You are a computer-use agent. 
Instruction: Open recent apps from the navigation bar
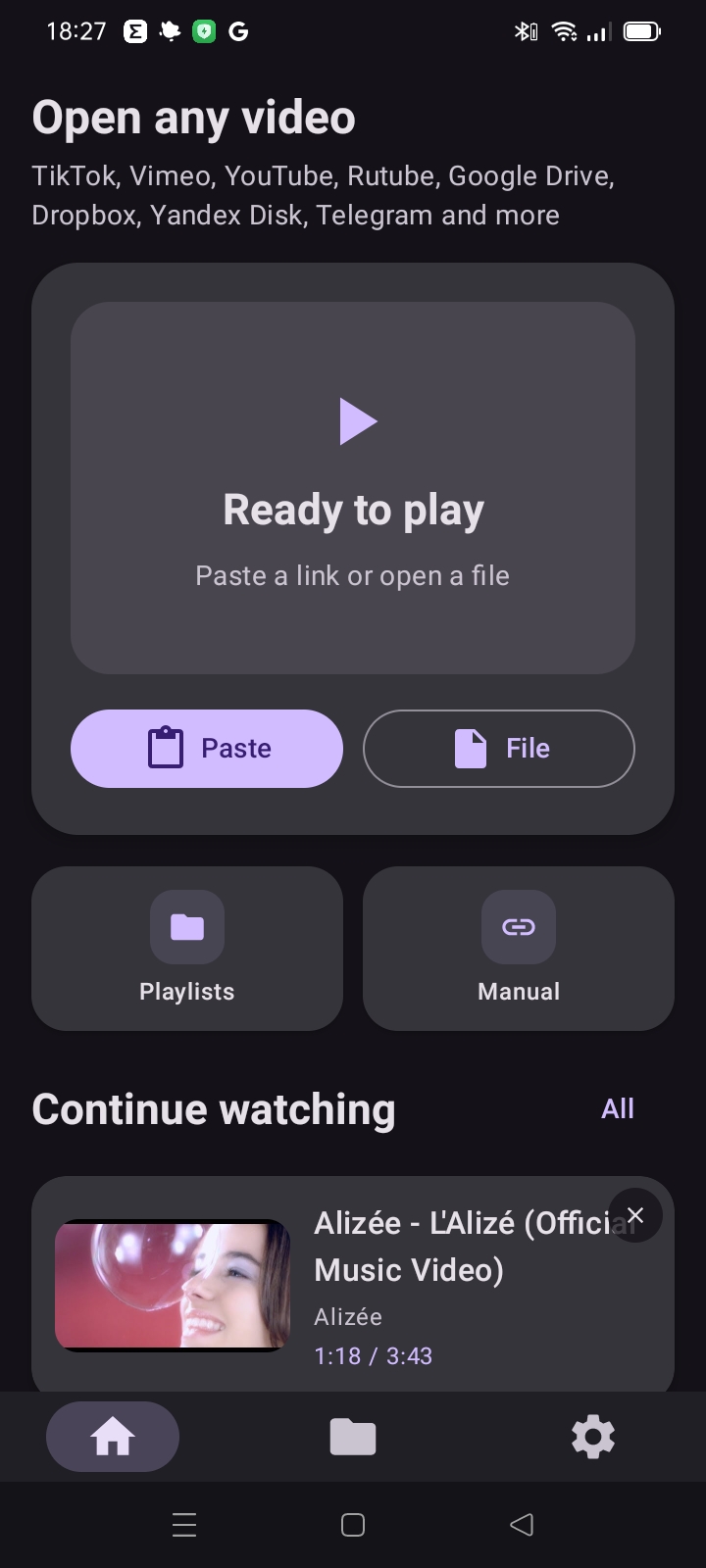click(x=184, y=1525)
